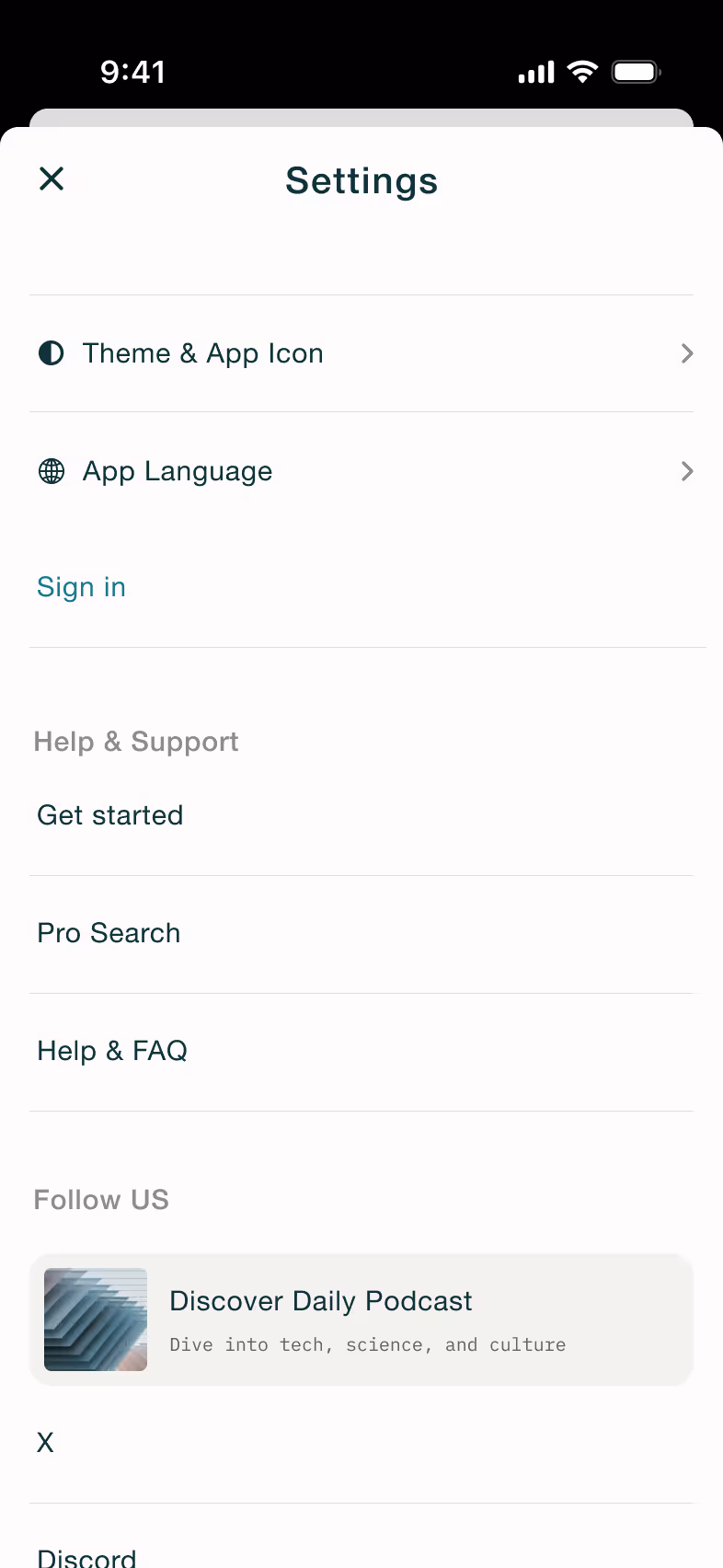The width and height of the screenshot is (723, 1568).
Task: Open App Language settings
Action: [x=361, y=471]
